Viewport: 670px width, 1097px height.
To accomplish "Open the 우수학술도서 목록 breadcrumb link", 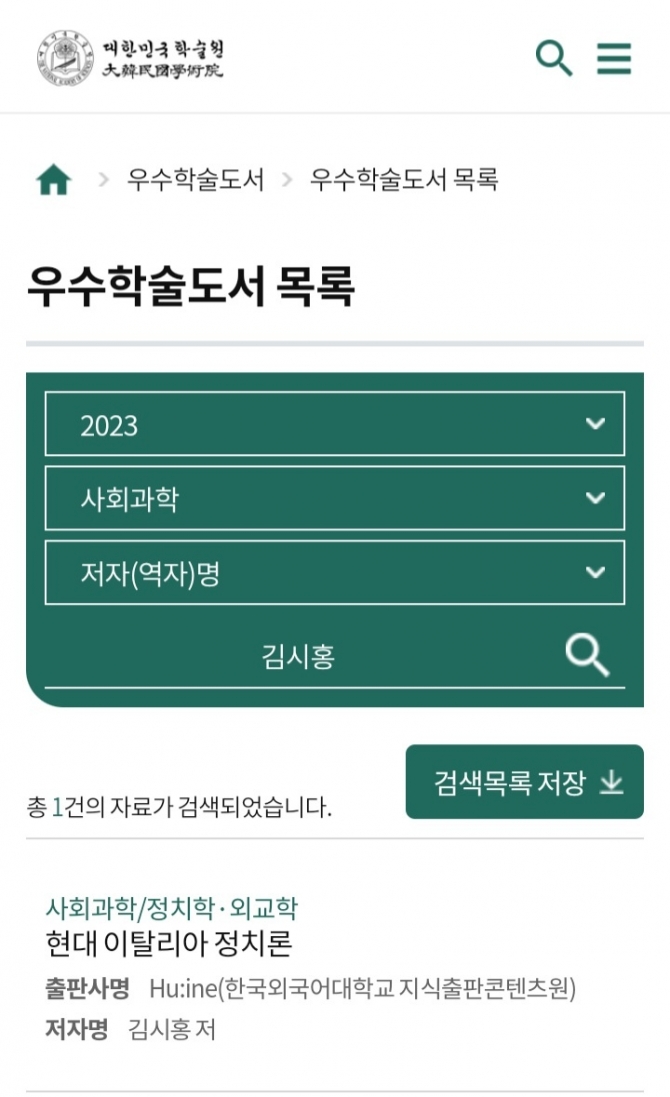I will [404, 180].
